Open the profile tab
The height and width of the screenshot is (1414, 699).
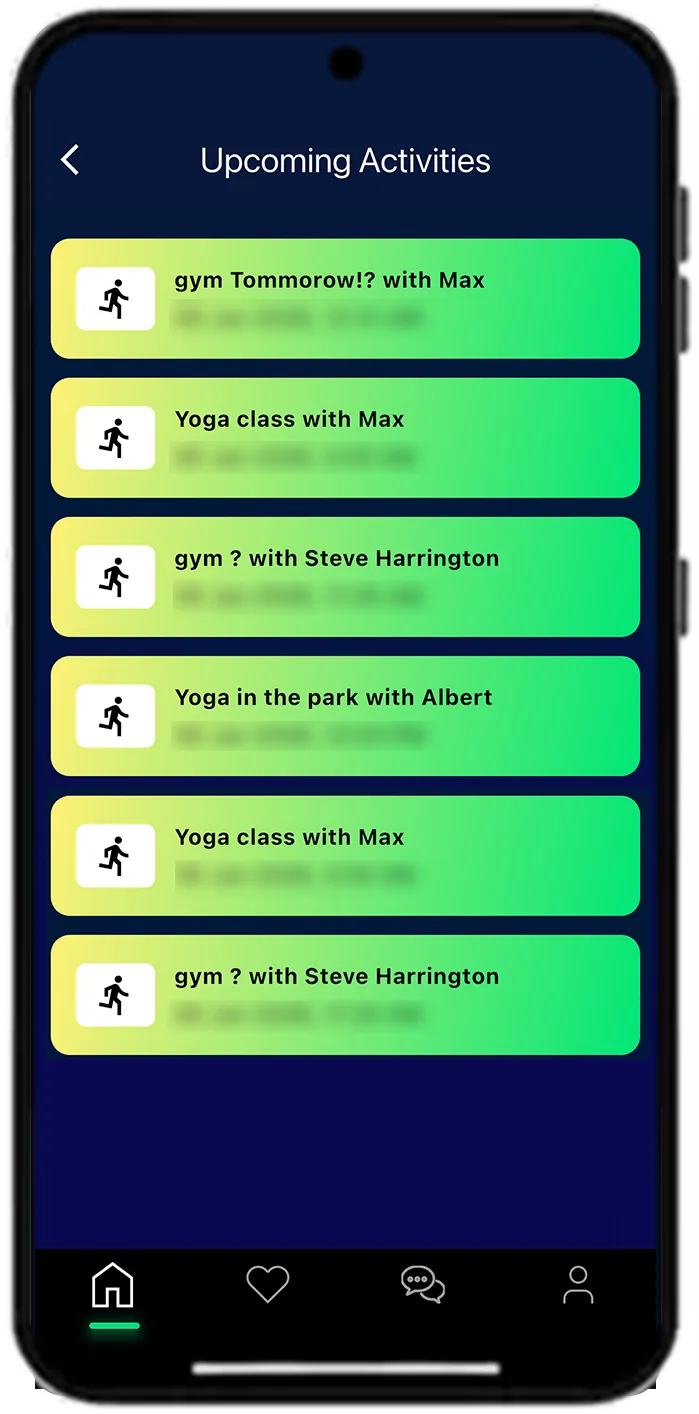click(x=578, y=1284)
